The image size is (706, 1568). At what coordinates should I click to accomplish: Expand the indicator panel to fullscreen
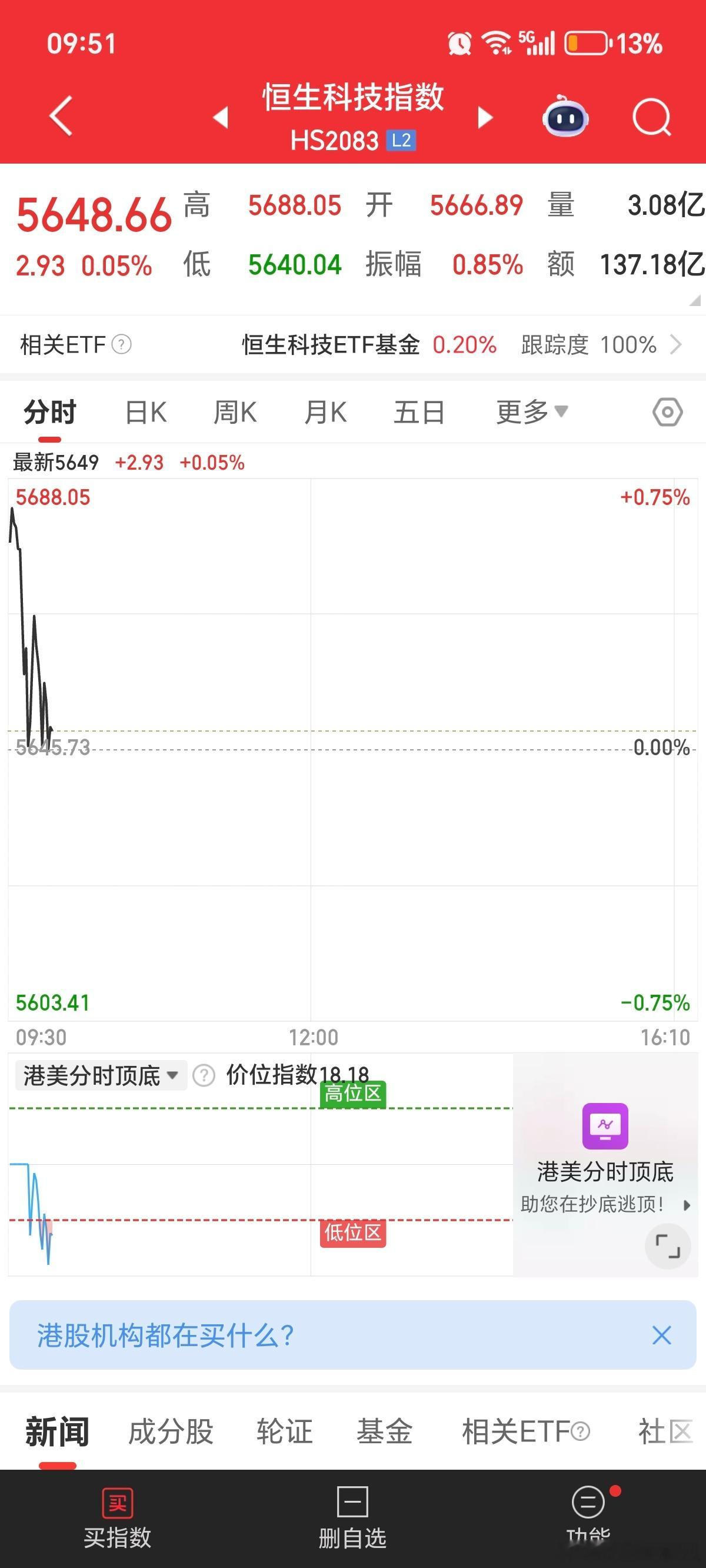tap(667, 1246)
